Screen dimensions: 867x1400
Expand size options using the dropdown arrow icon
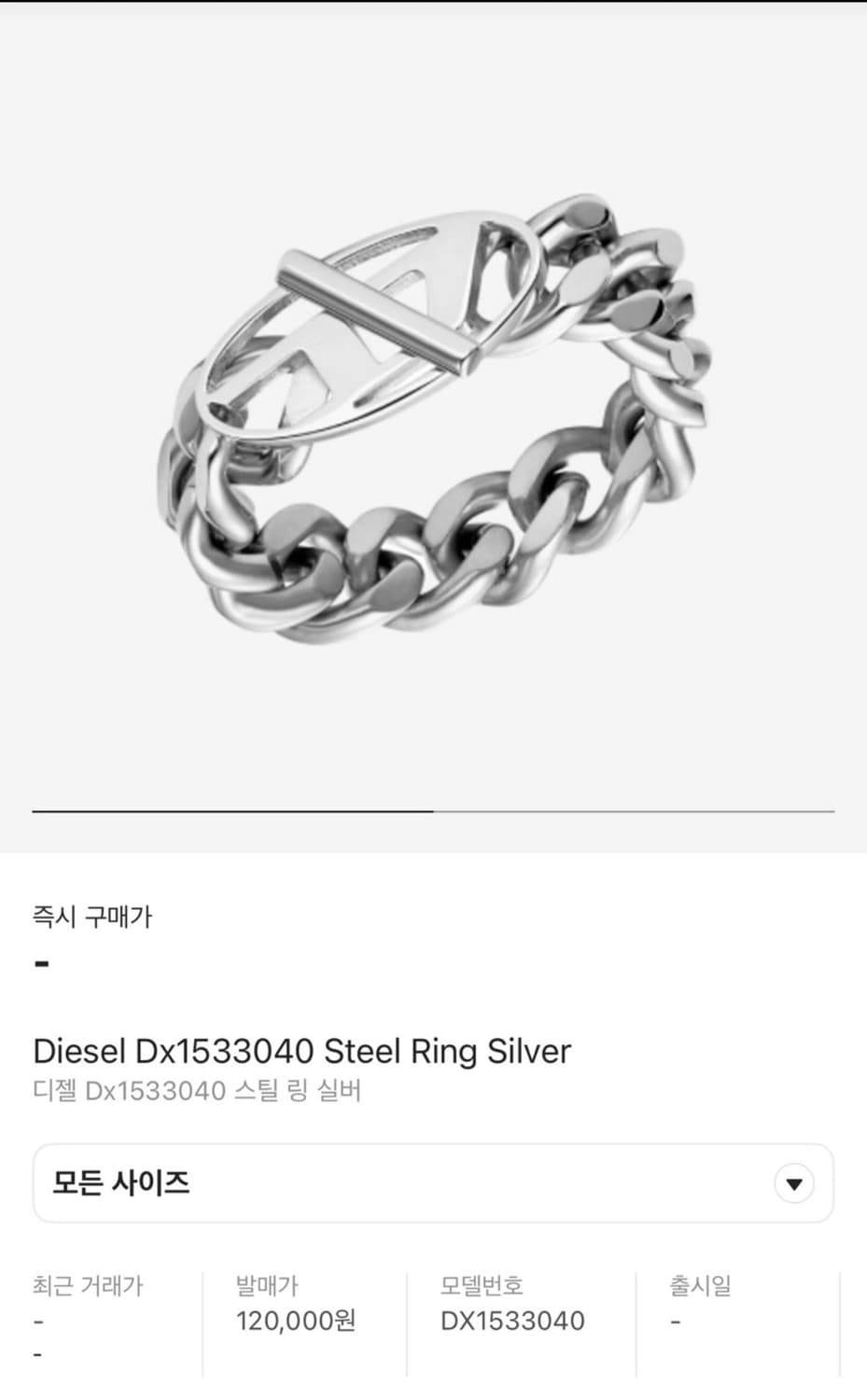point(794,1183)
